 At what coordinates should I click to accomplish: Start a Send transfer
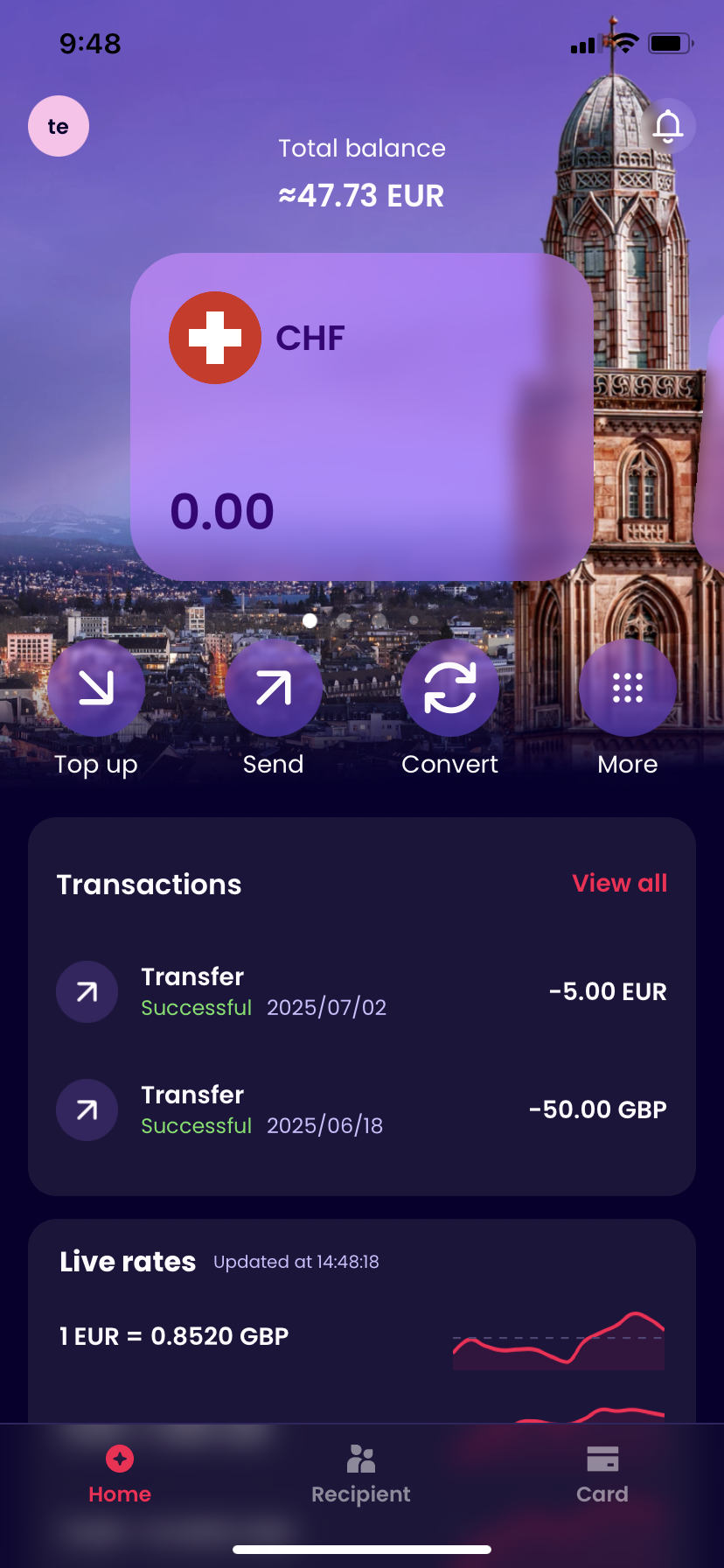pos(274,689)
